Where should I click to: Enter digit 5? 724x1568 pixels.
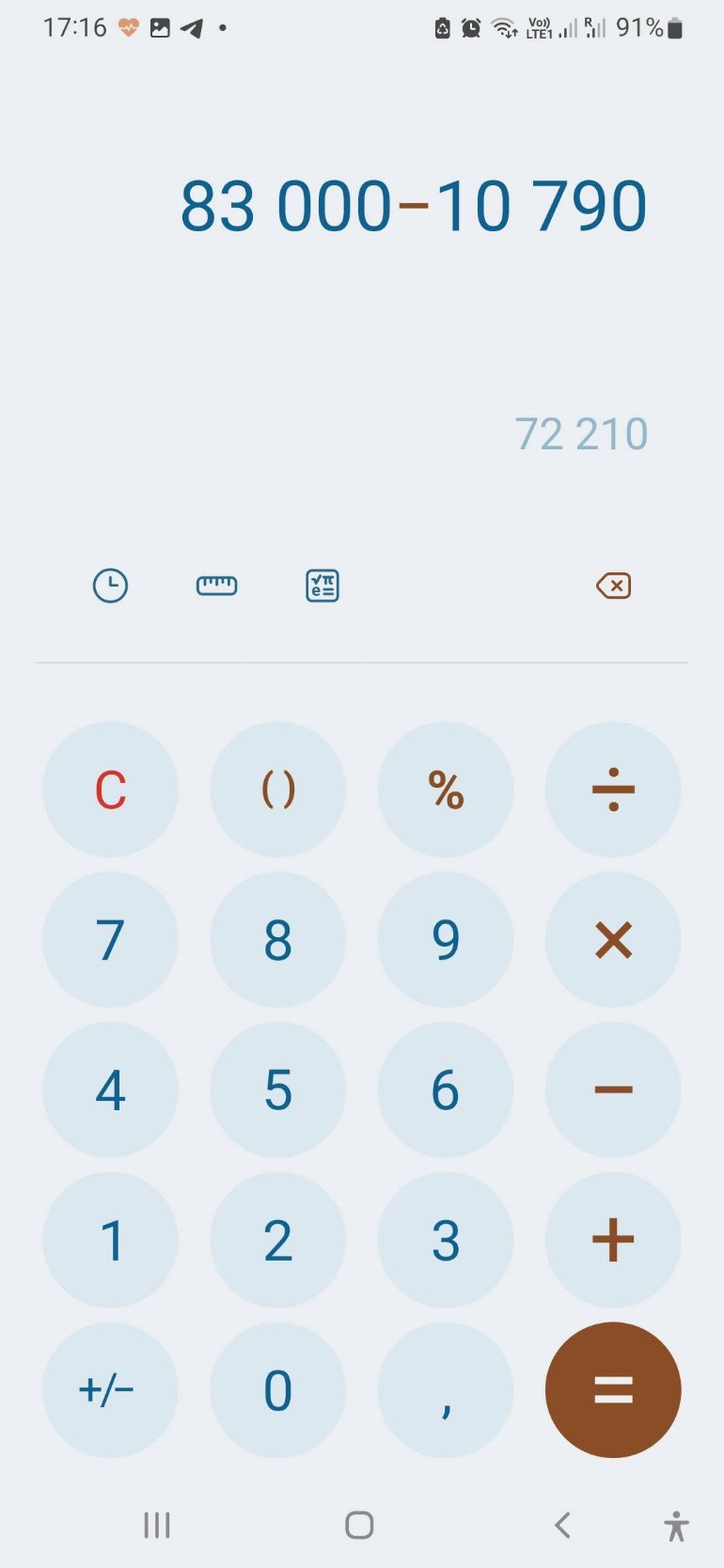click(x=277, y=1090)
